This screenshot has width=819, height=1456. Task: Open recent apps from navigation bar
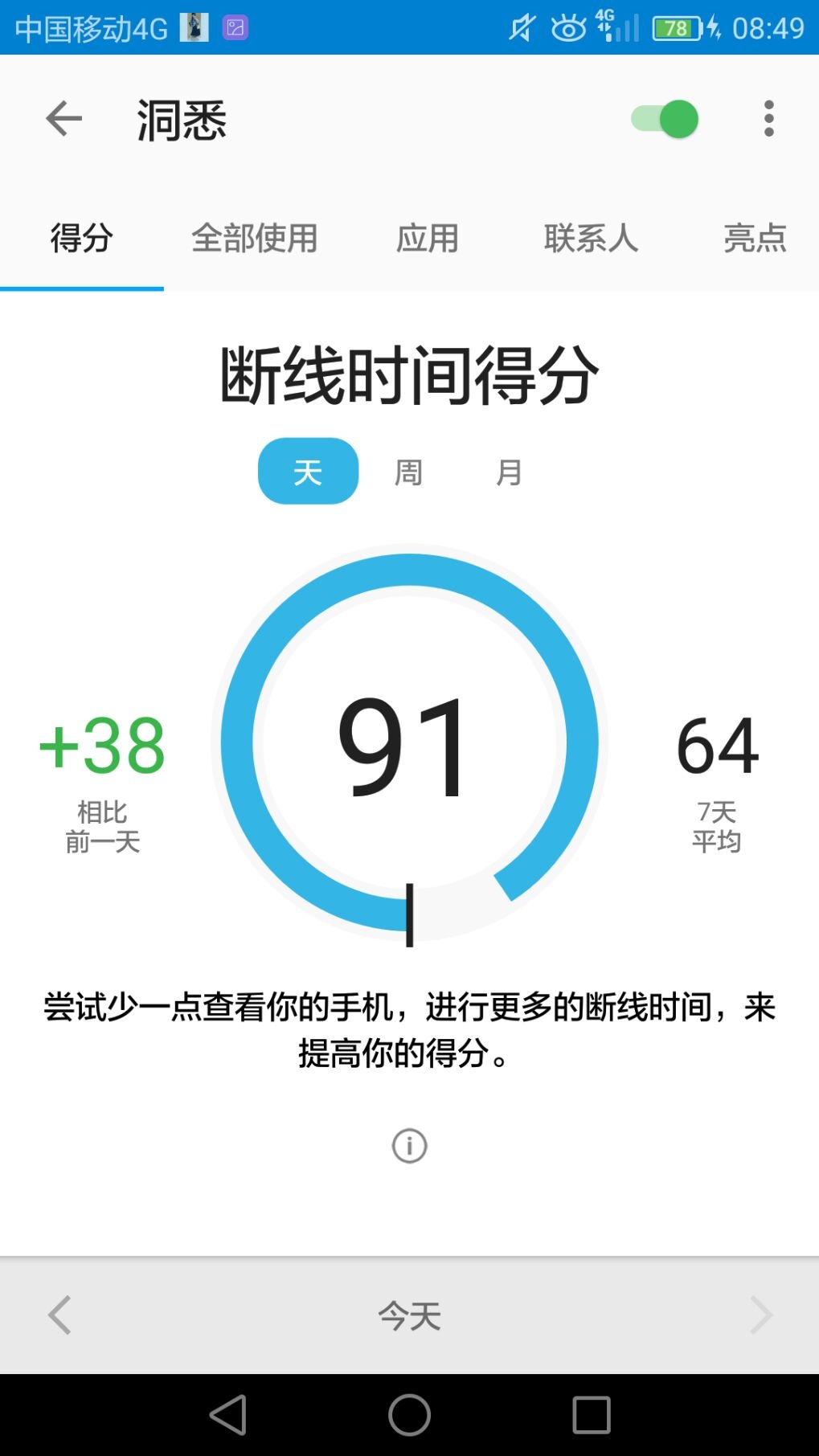(592, 1415)
